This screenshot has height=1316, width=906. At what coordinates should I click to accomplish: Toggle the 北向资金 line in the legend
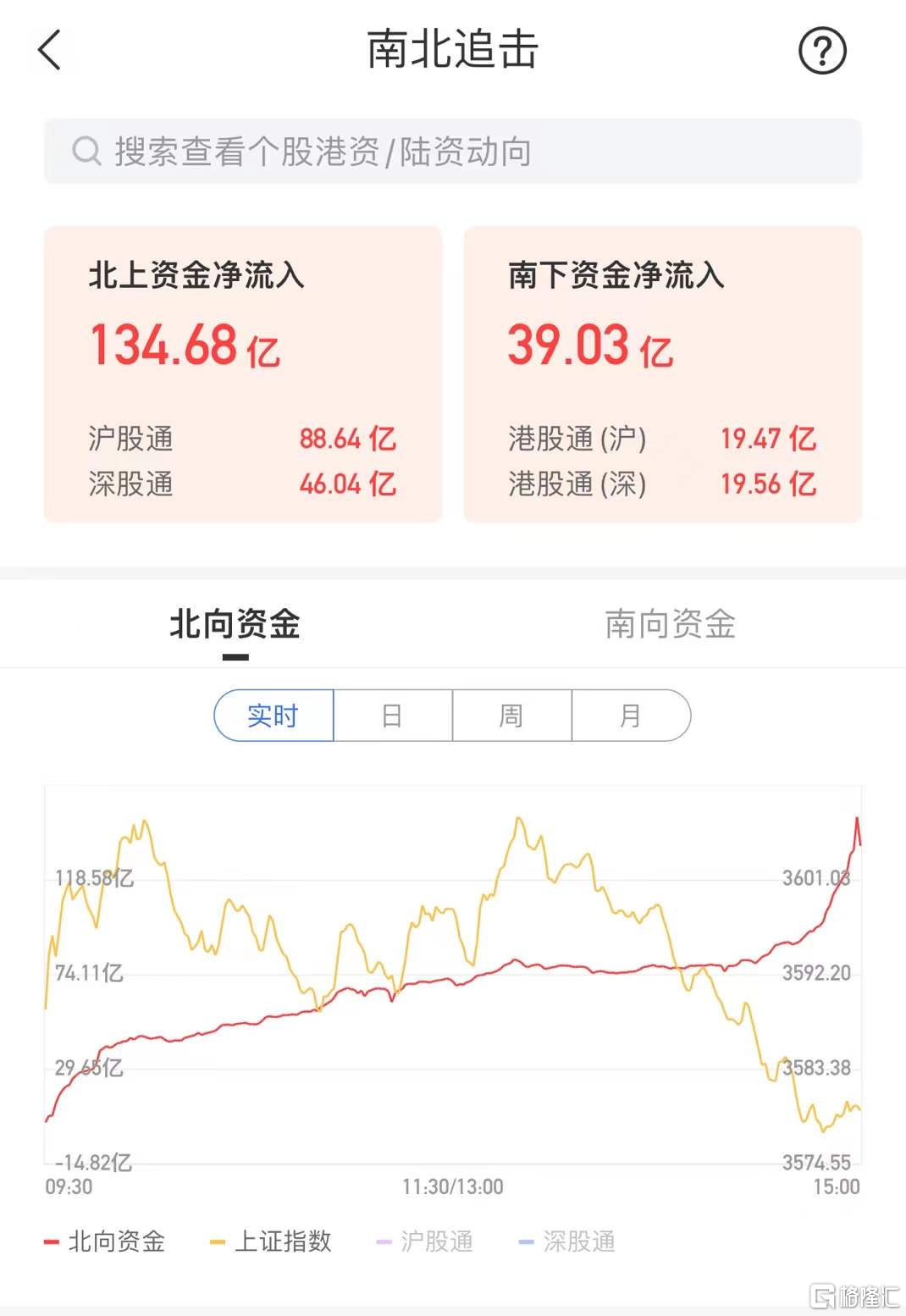point(106,1241)
